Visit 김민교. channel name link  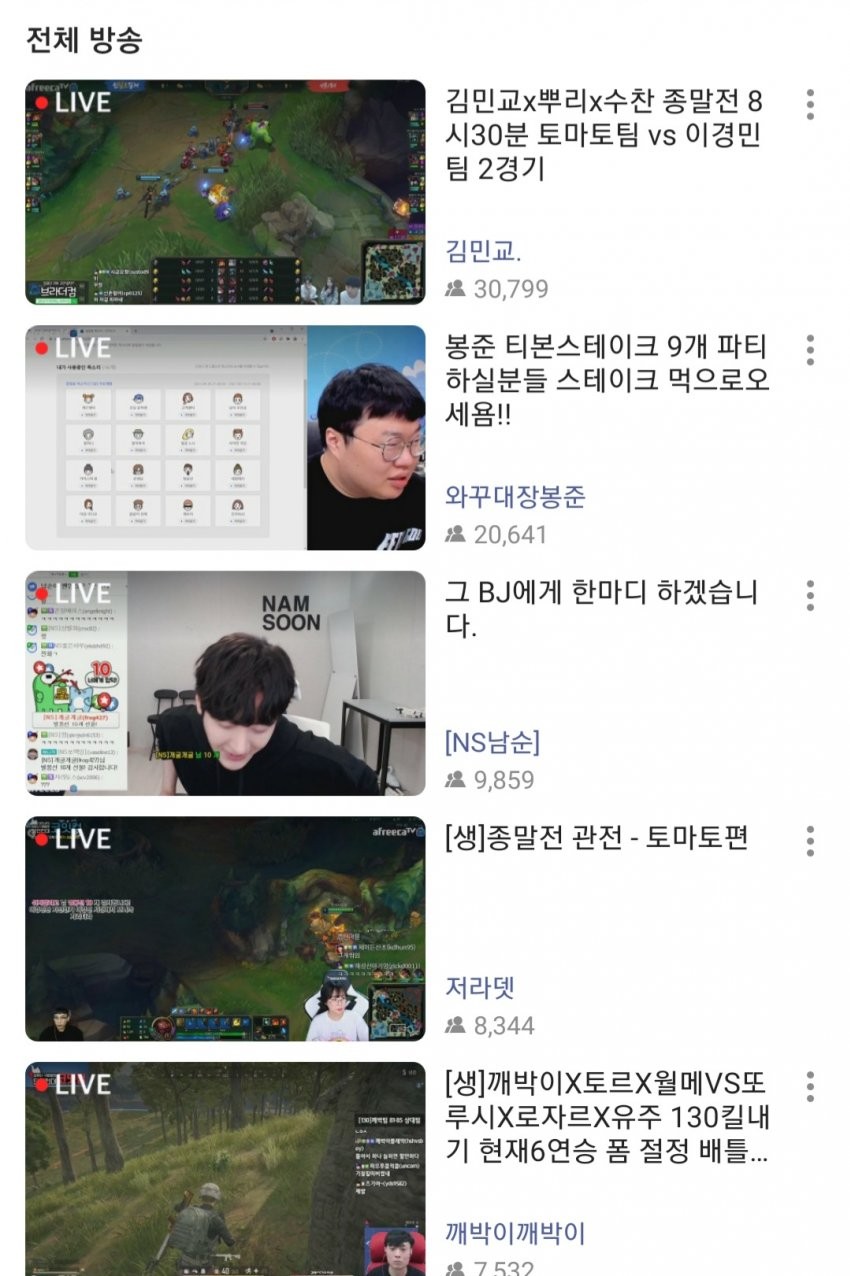click(484, 250)
